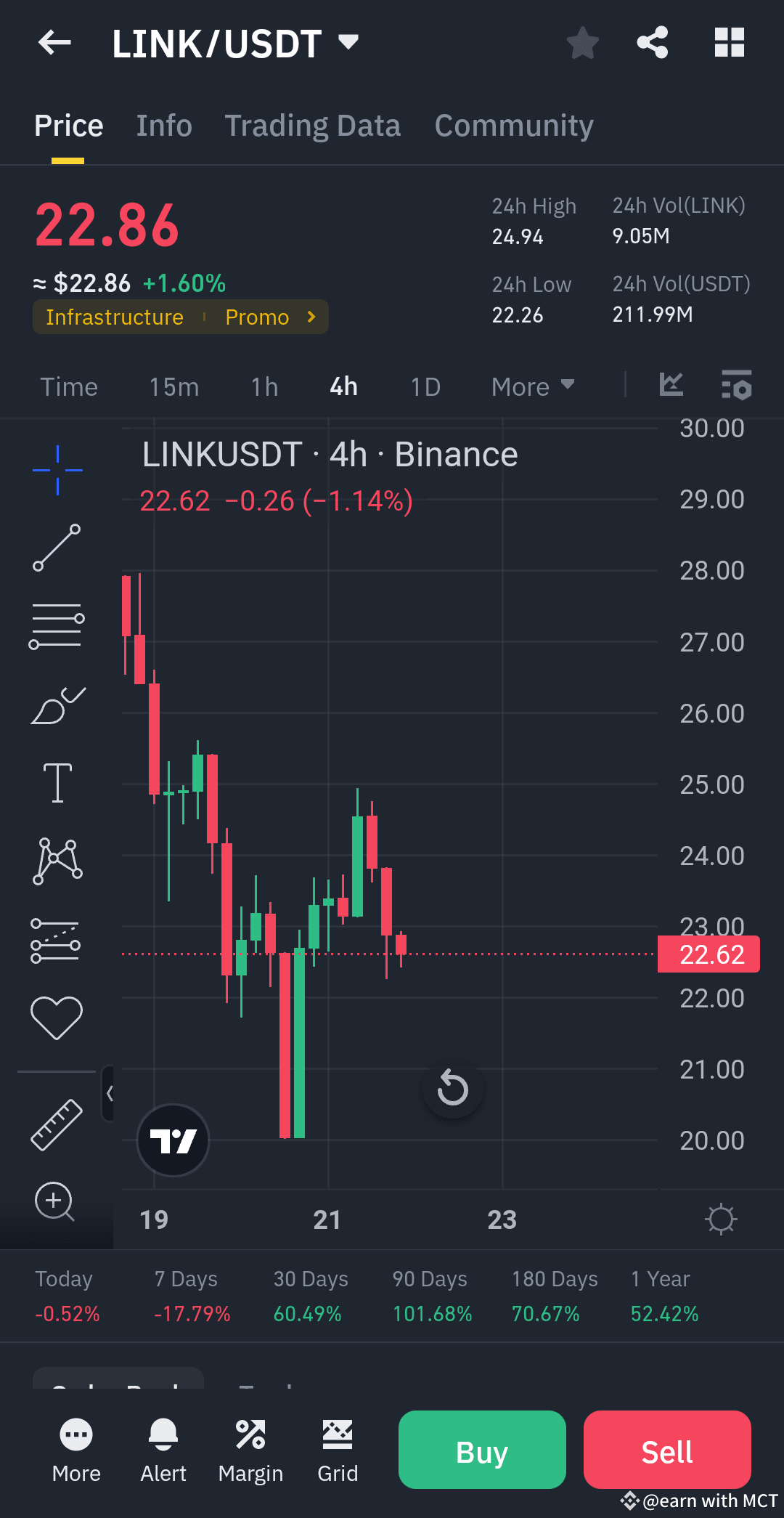This screenshot has width=784, height=1518.
Task: Select the trend line drawing tool
Action: coord(57,547)
